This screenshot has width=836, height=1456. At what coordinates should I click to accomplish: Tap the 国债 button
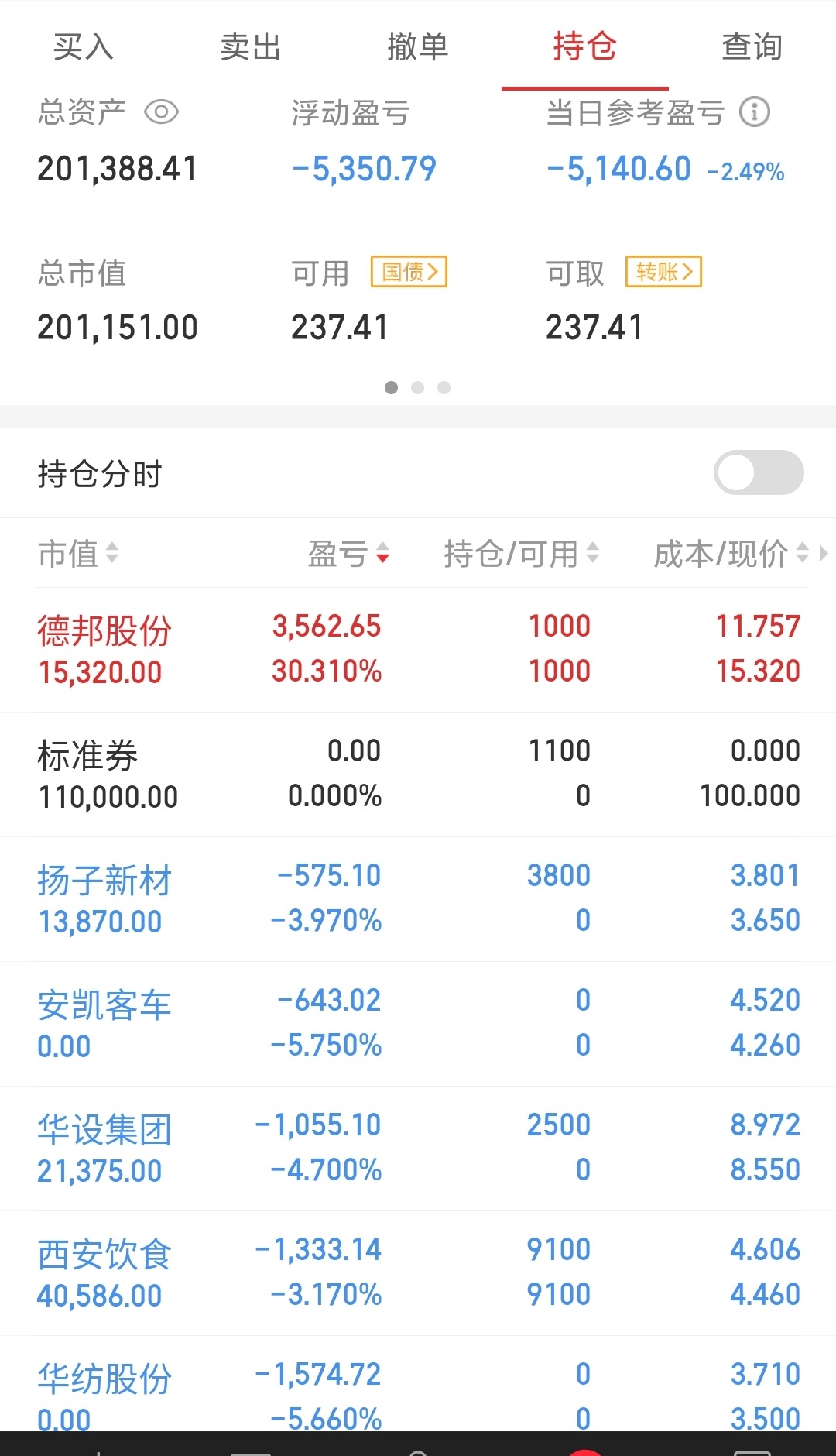(x=409, y=272)
